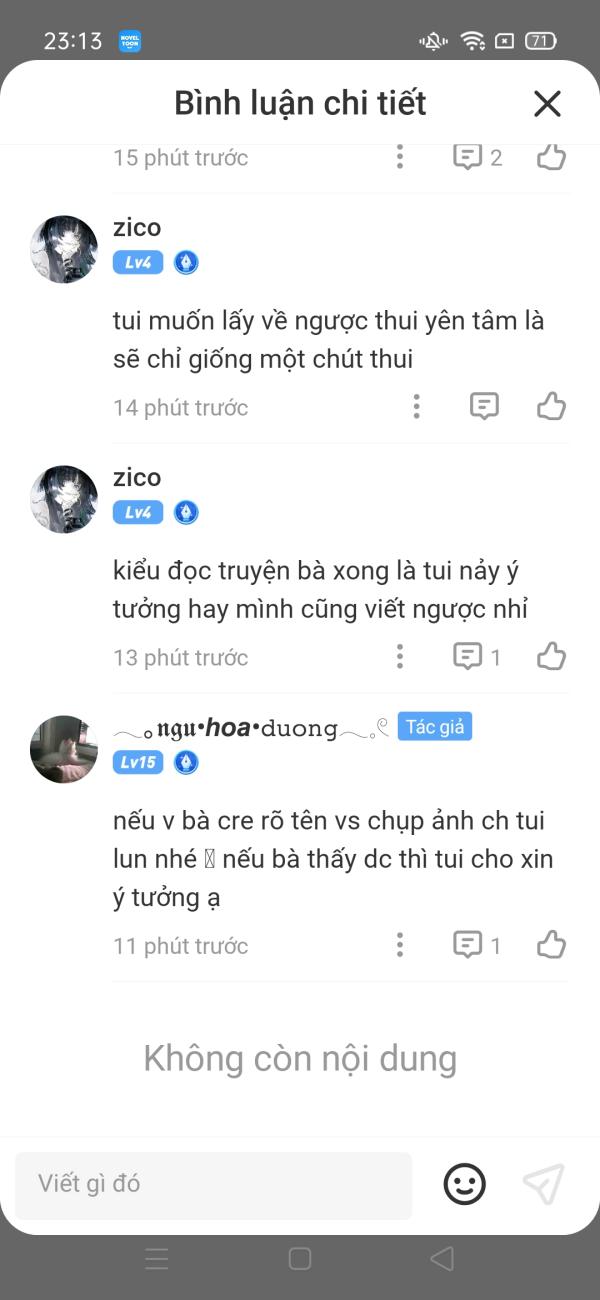Viewport: 600px width, 1300px height.
Task: View replies on the 13 phút trước comment
Action: tap(476, 656)
